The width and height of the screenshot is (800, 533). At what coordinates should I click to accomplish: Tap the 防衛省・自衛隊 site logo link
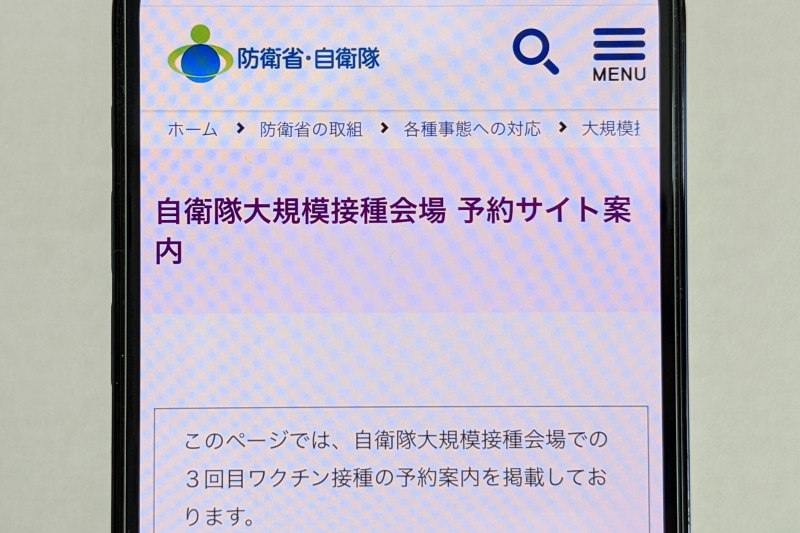tap(274, 55)
